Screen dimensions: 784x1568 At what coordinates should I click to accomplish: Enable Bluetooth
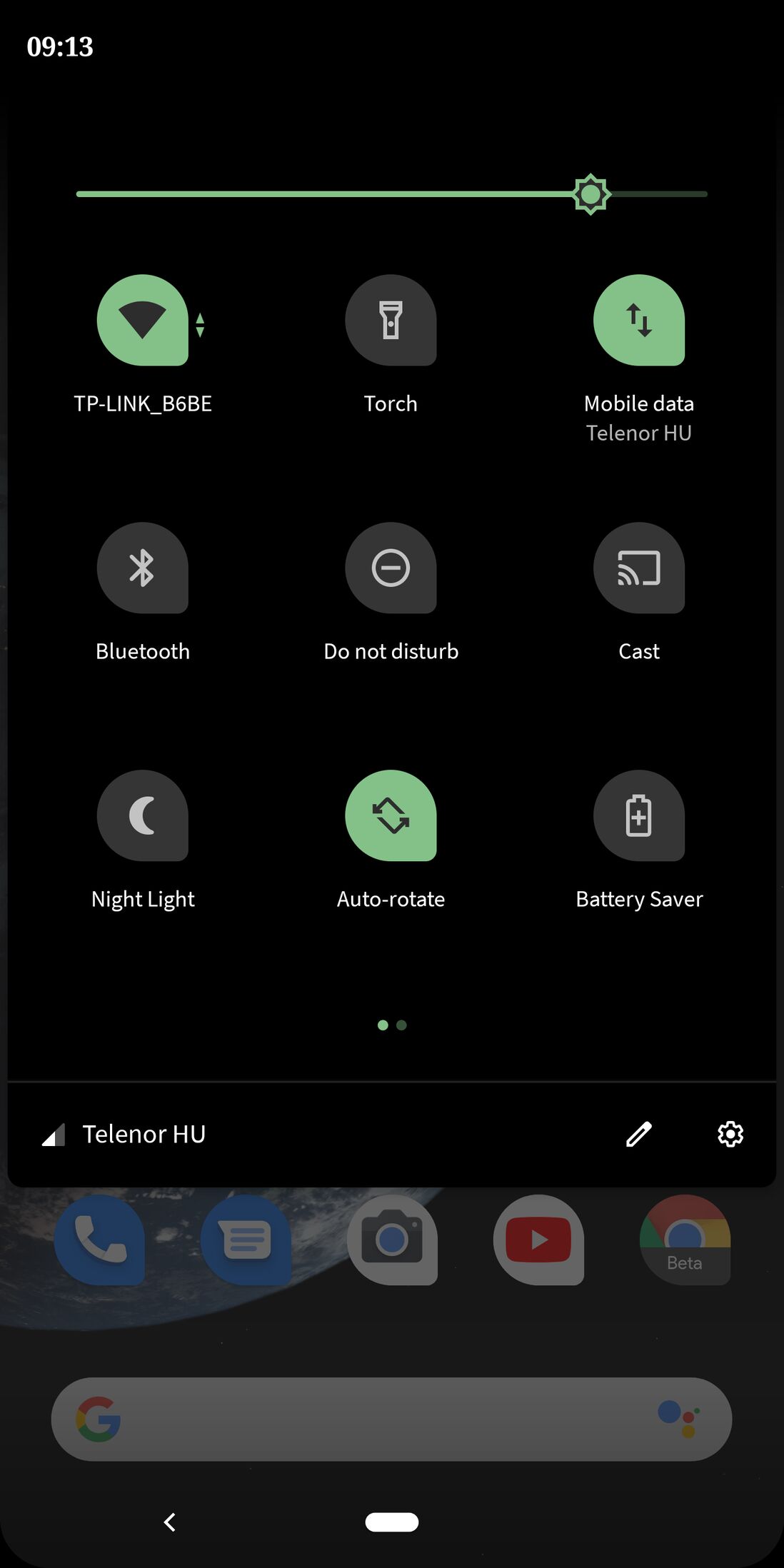coord(143,568)
